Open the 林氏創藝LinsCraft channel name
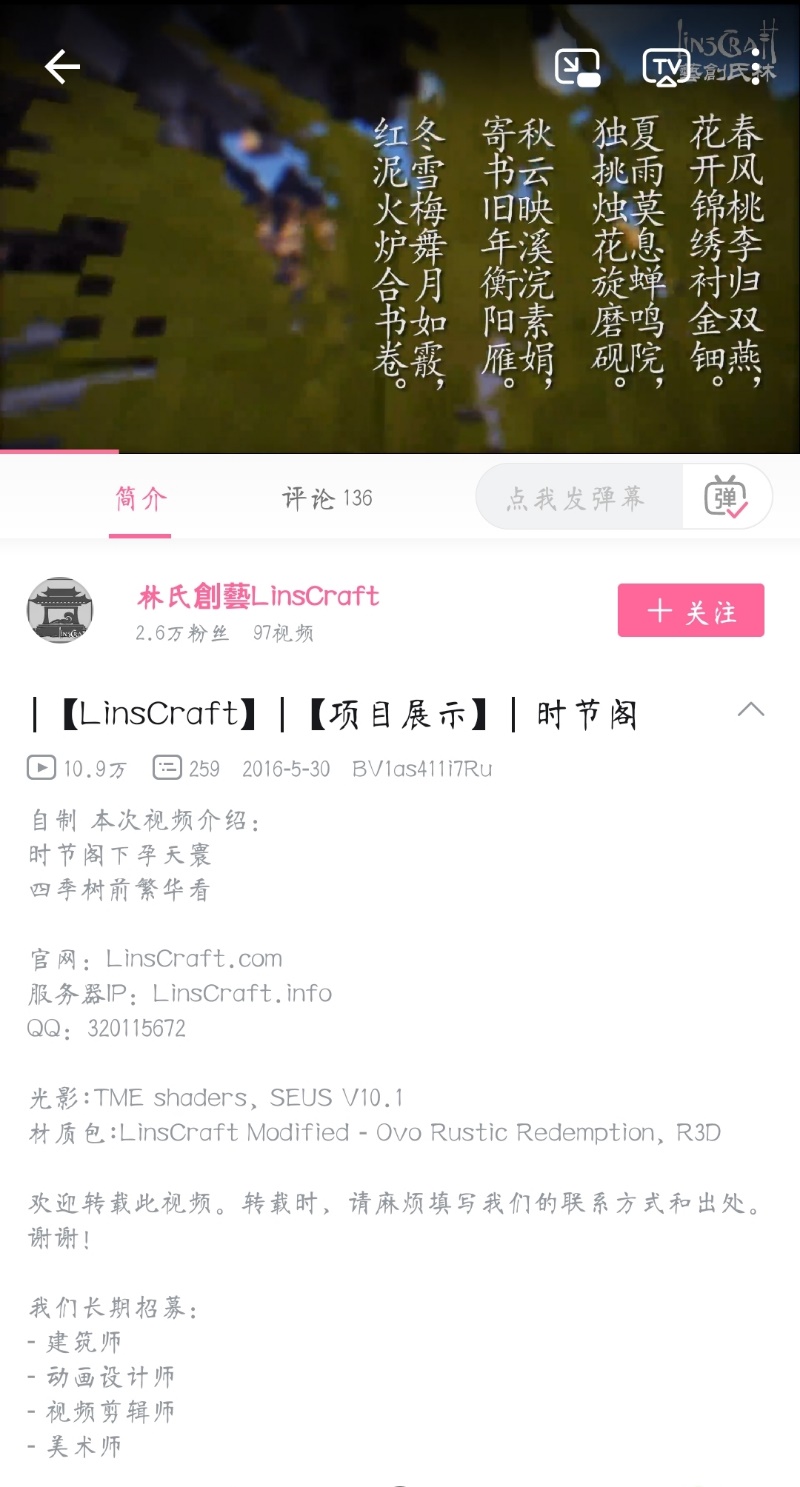 click(258, 597)
